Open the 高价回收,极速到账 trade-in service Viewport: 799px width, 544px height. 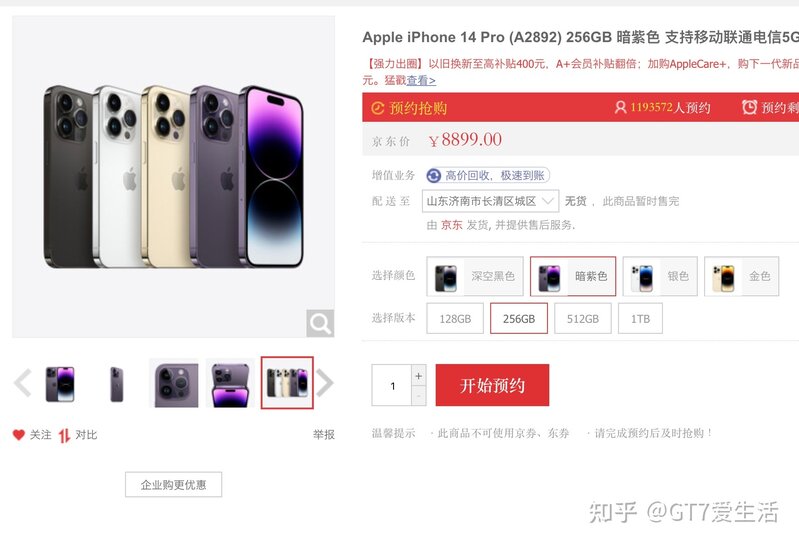tap(488, 175)
